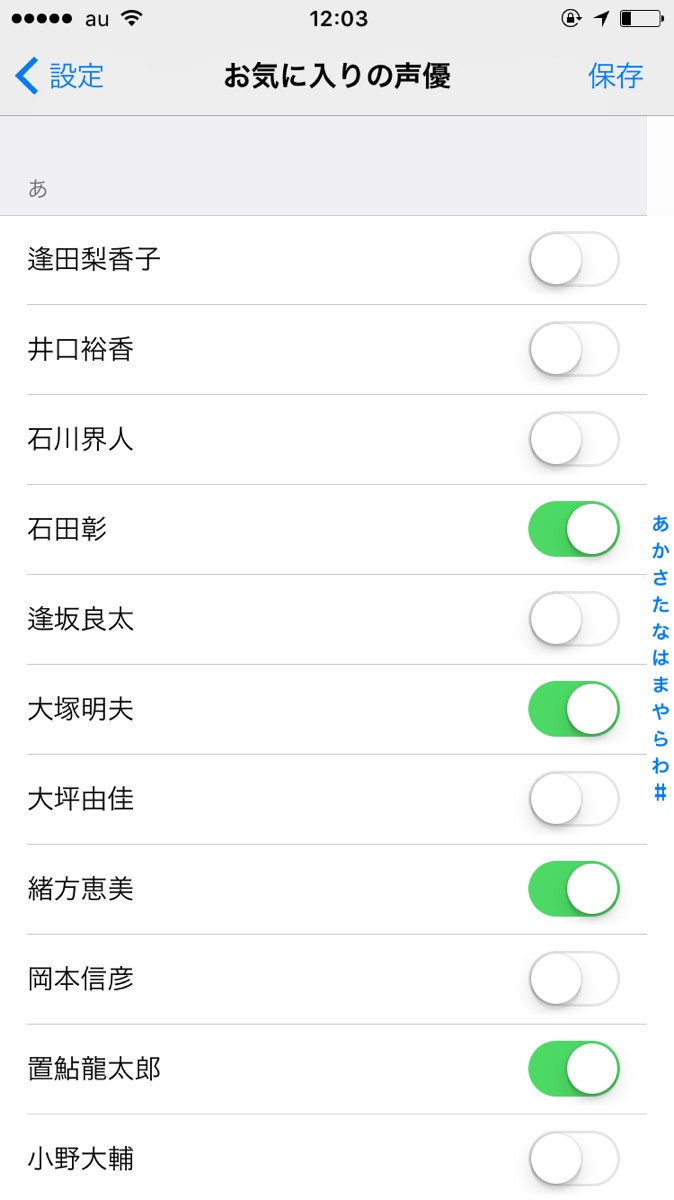Jump to the は section

pyautogui.click(x=660, y=658)
